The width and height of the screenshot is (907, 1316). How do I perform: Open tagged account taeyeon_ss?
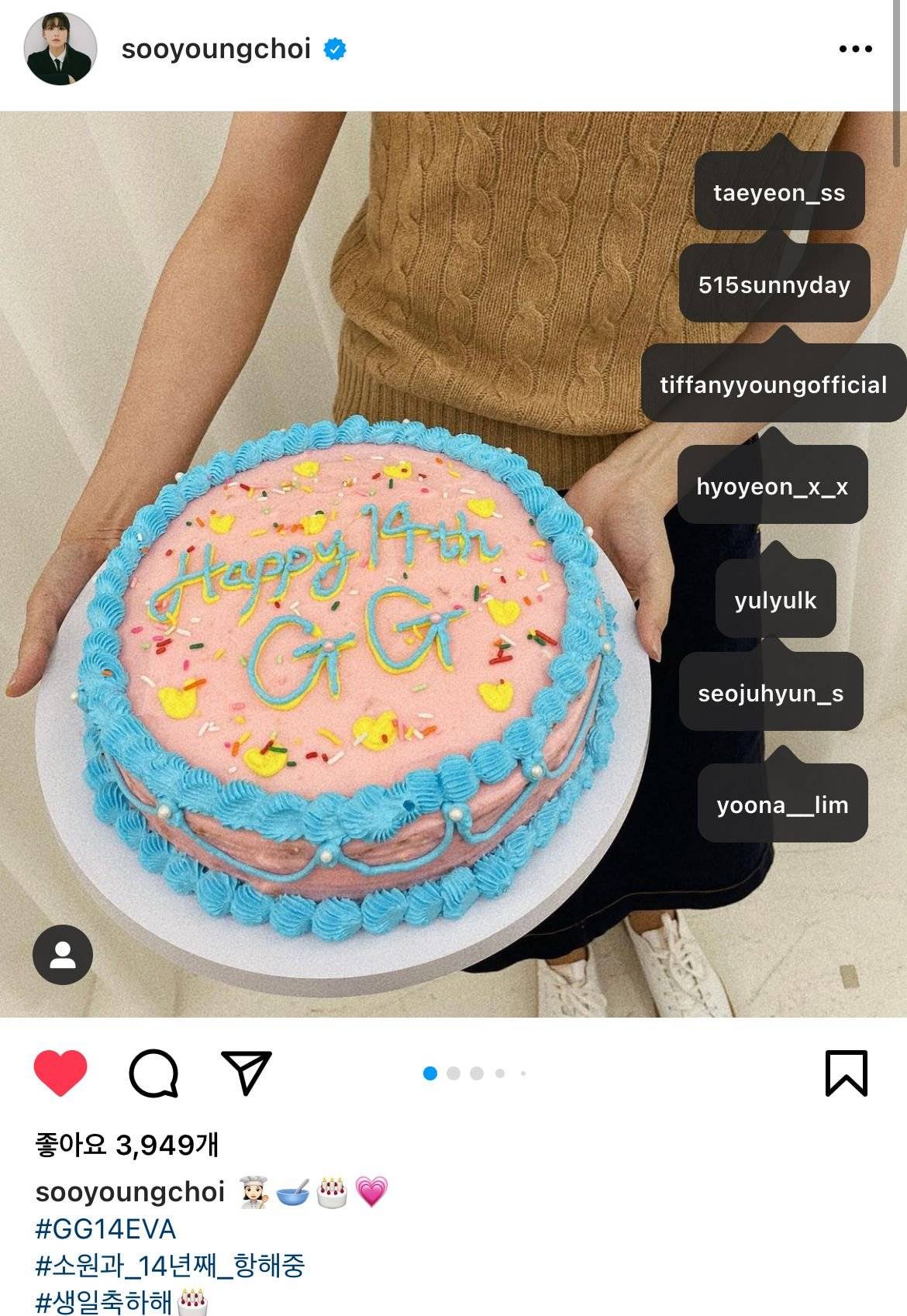[x=779, y=192]
